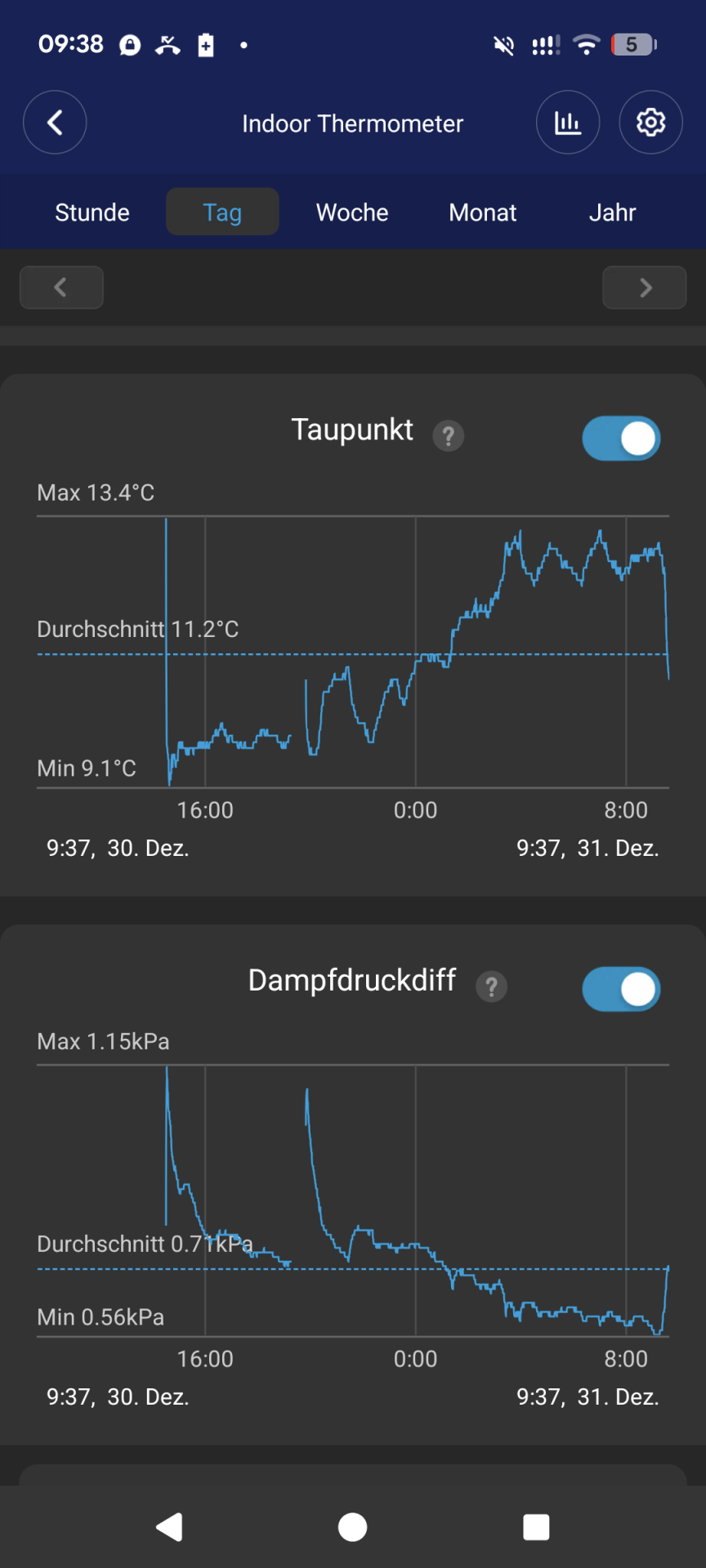This screenshot has height=1568, width=706.
Task: Open the recent apps overview
Action: [x=536, y=1526]
